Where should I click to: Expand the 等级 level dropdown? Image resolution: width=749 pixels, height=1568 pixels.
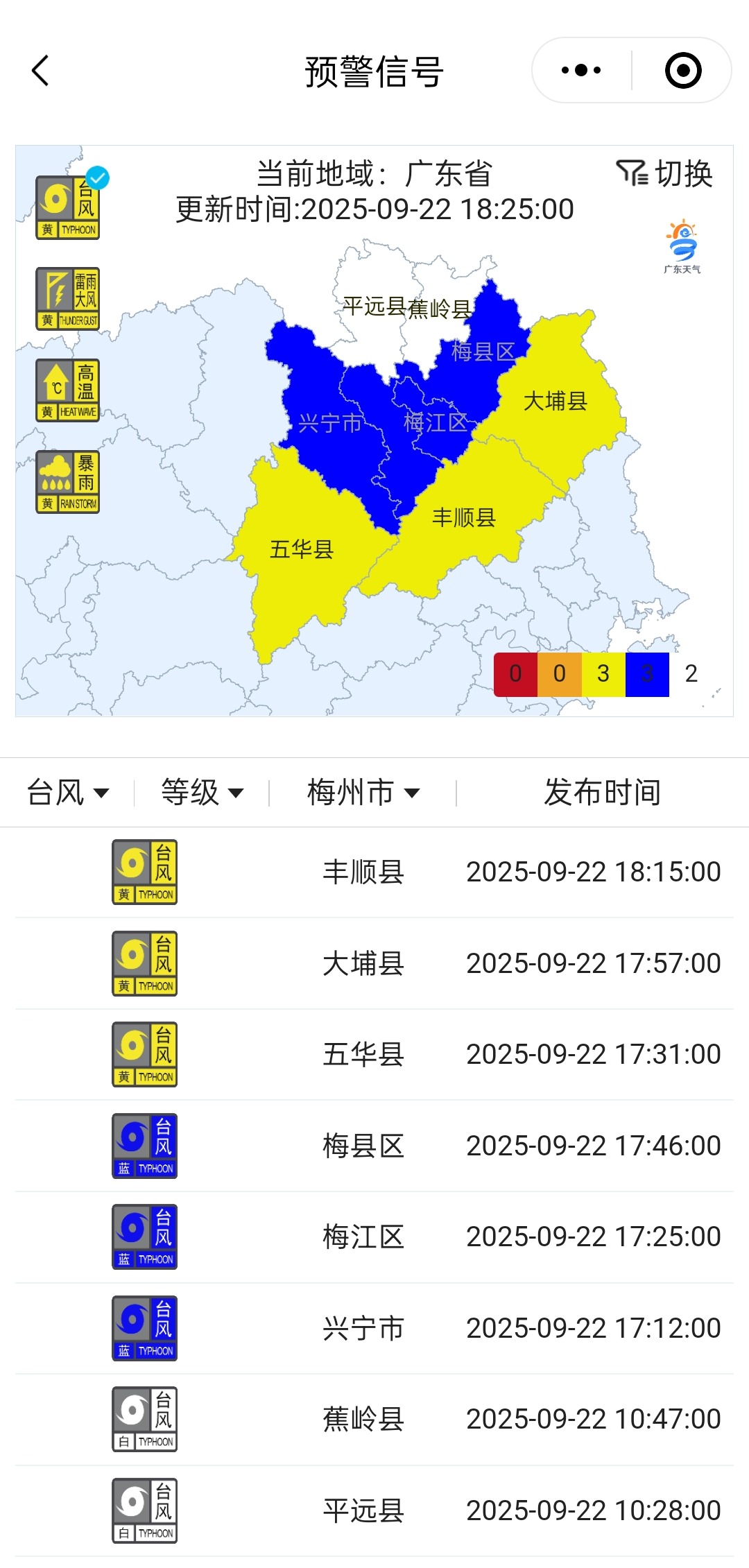pyautogui.click(x=202, y=793)
